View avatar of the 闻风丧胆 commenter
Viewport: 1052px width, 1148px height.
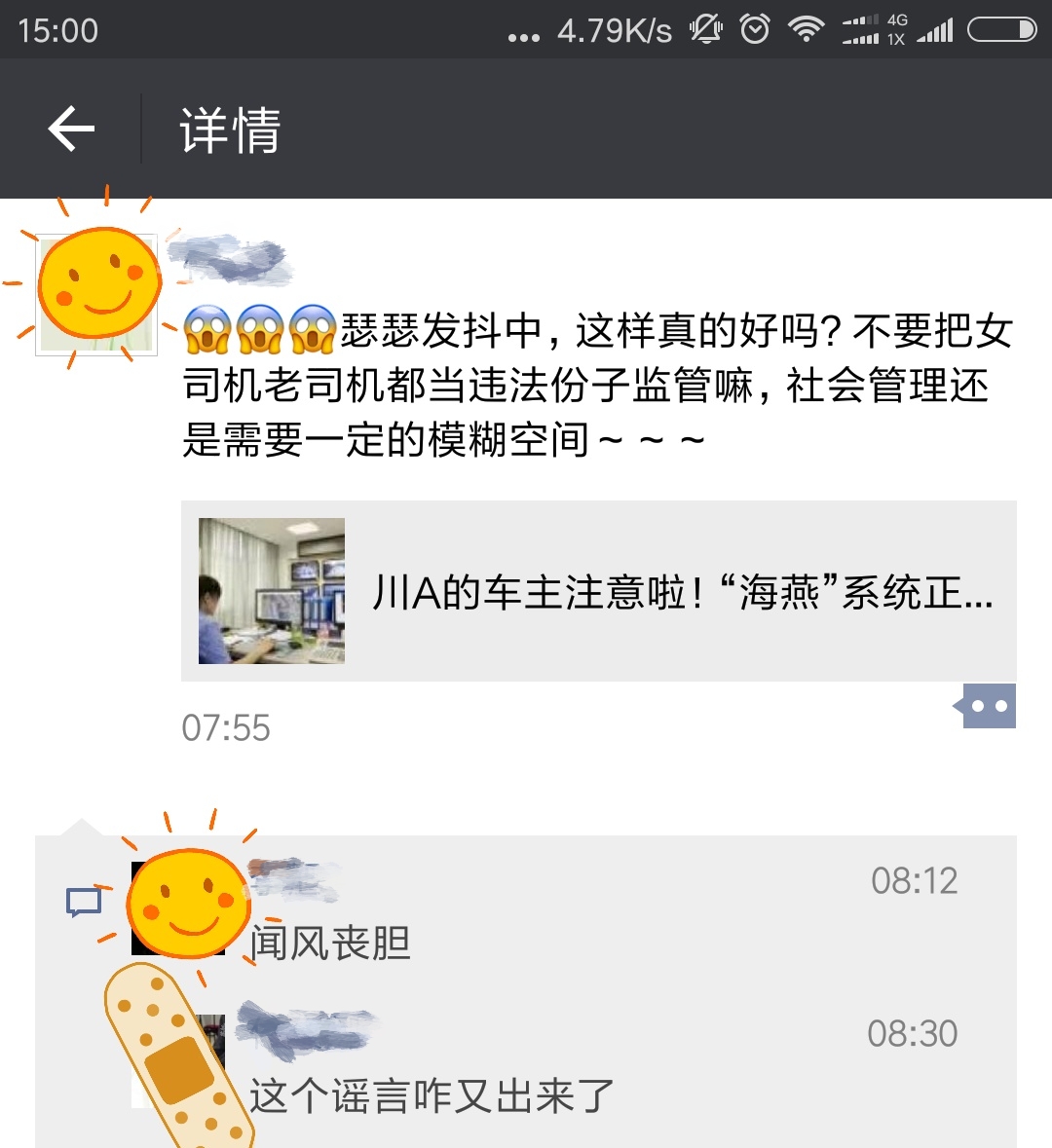click(179, 907)
